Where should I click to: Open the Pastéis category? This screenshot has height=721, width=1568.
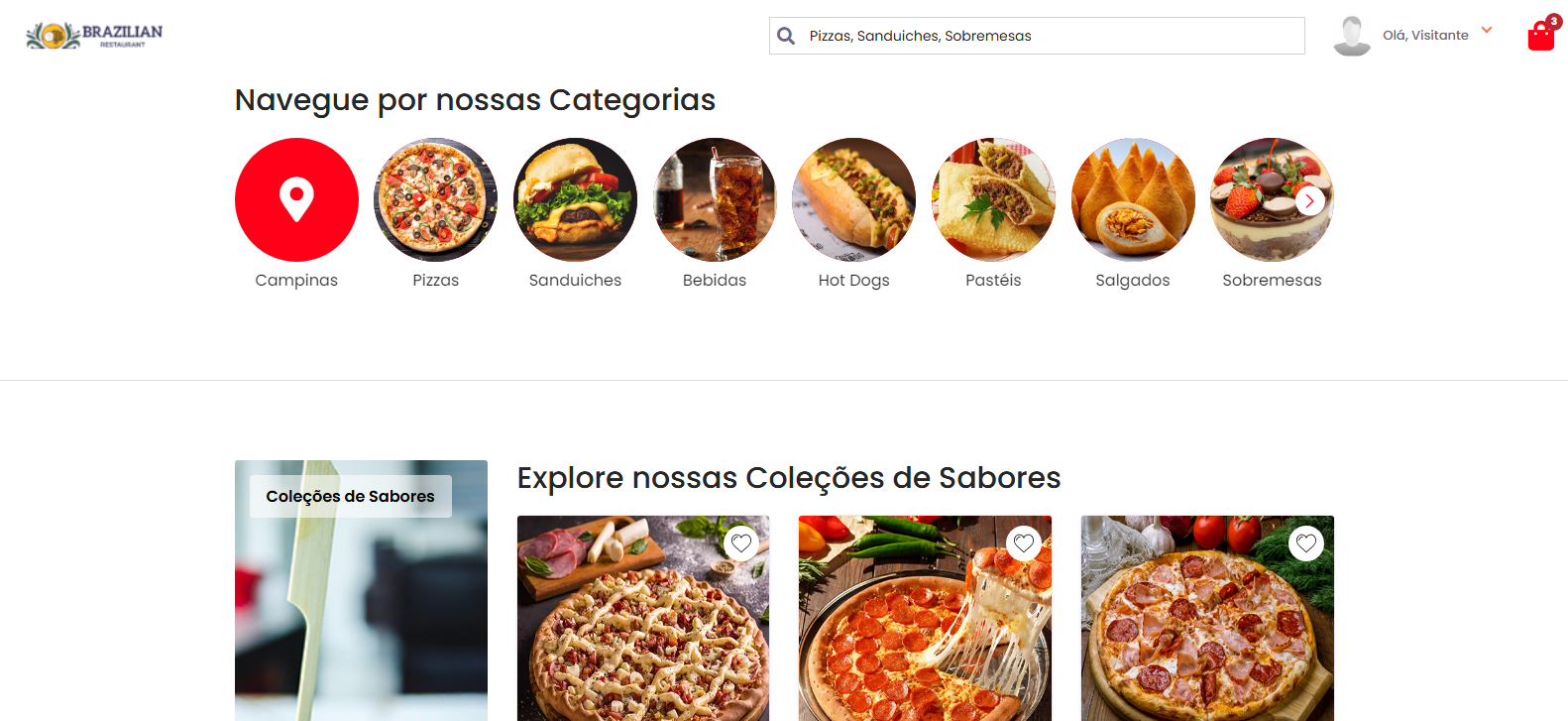(993, 199)
